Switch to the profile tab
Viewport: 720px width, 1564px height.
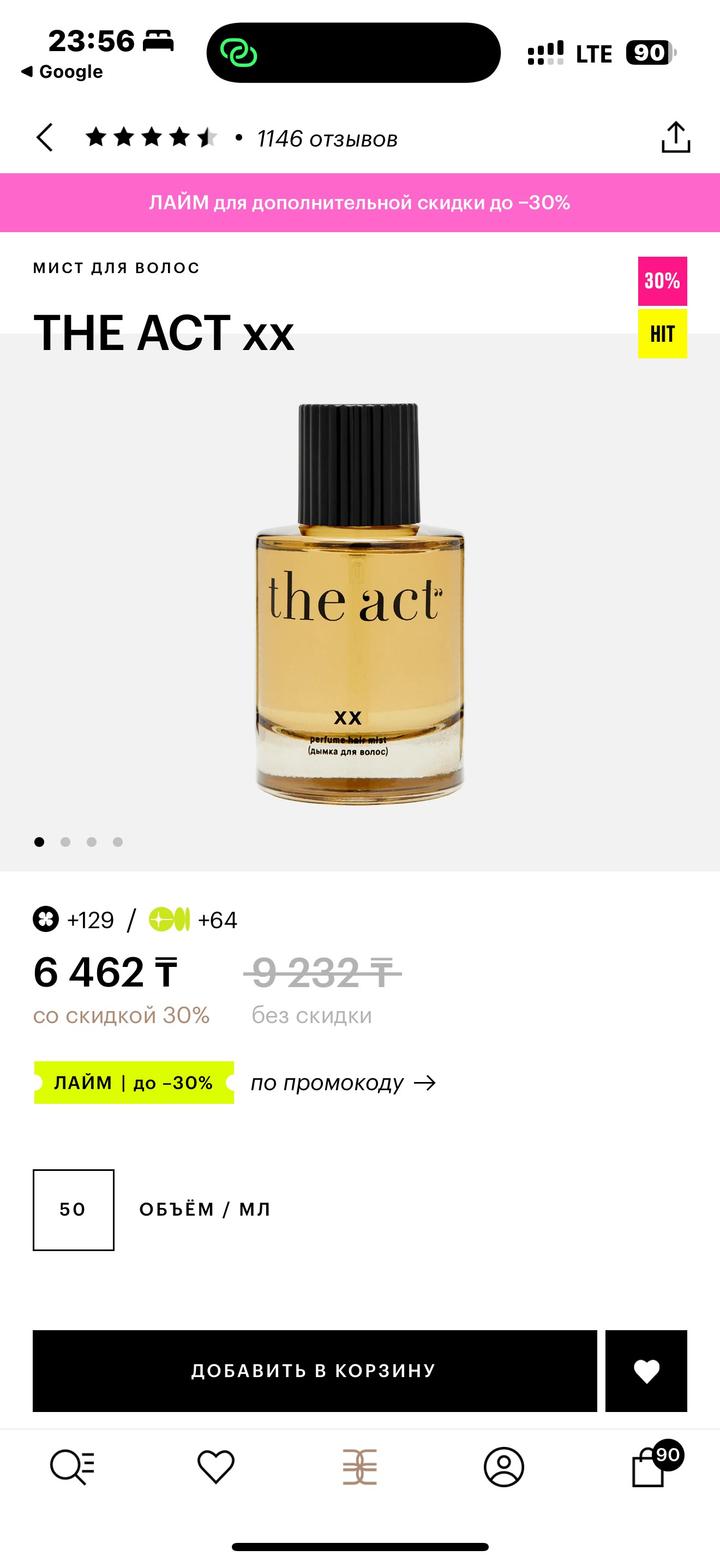tap(504, 1467)
